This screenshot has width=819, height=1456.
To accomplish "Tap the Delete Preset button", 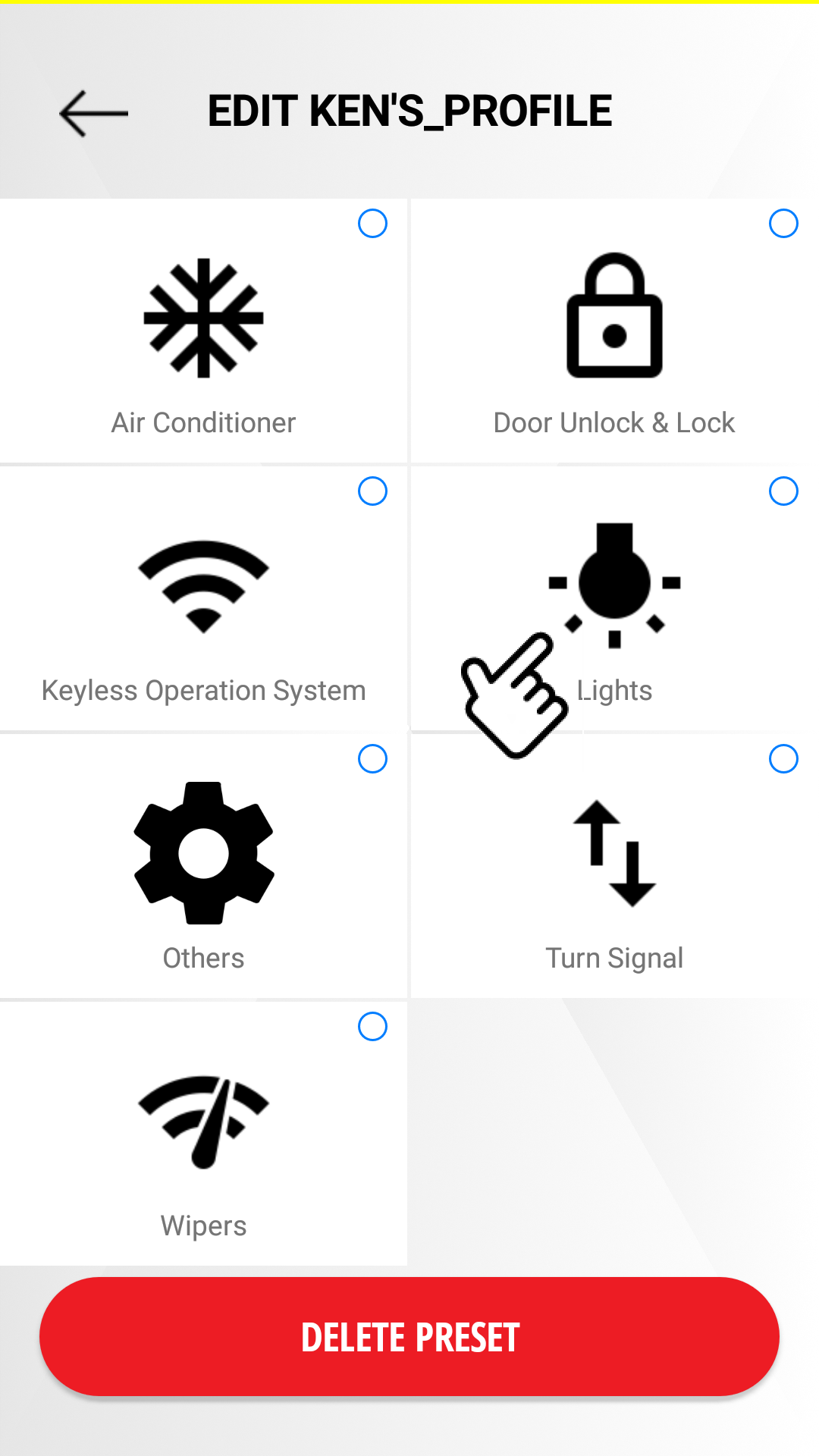I will click(409, 1336).
